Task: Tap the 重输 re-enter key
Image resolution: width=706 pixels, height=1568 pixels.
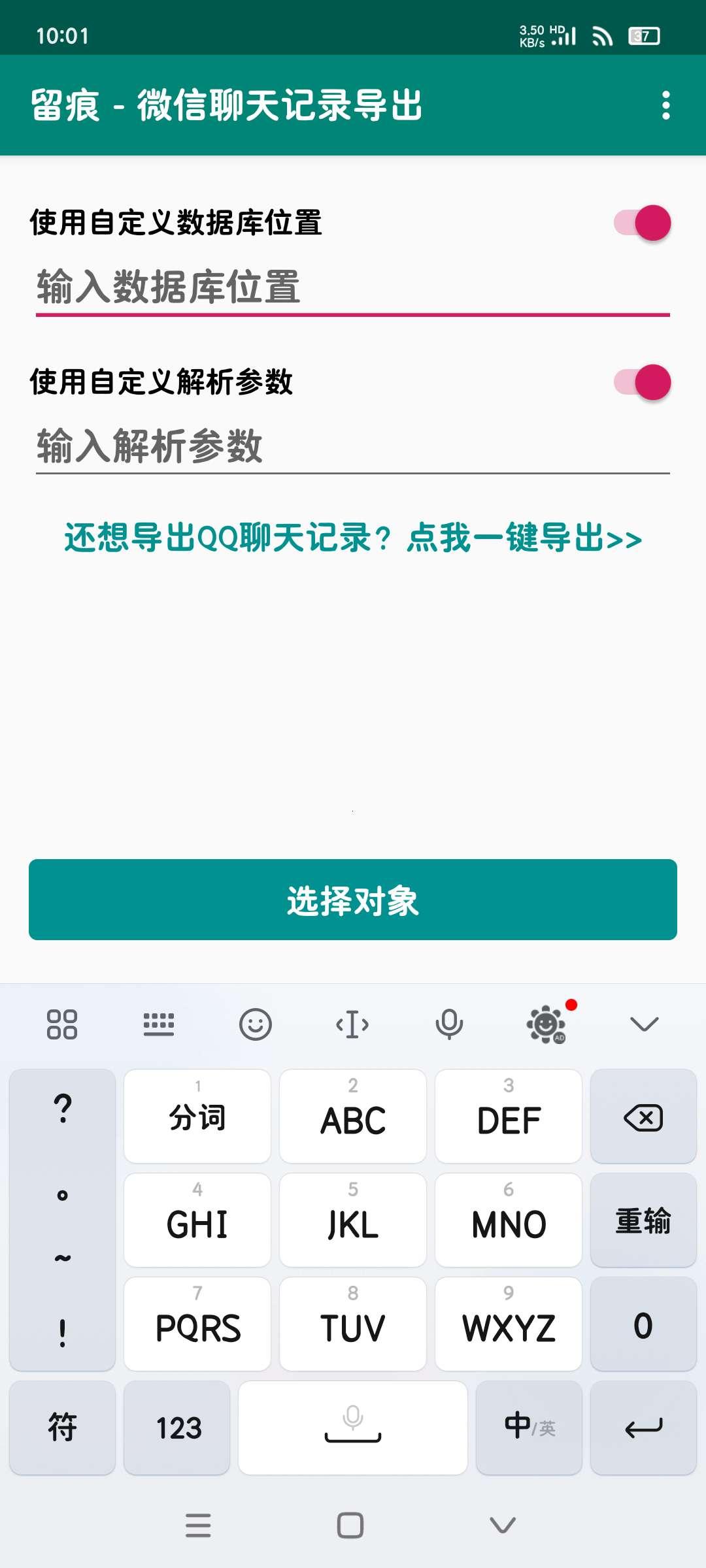Action: coord(643,1220)
